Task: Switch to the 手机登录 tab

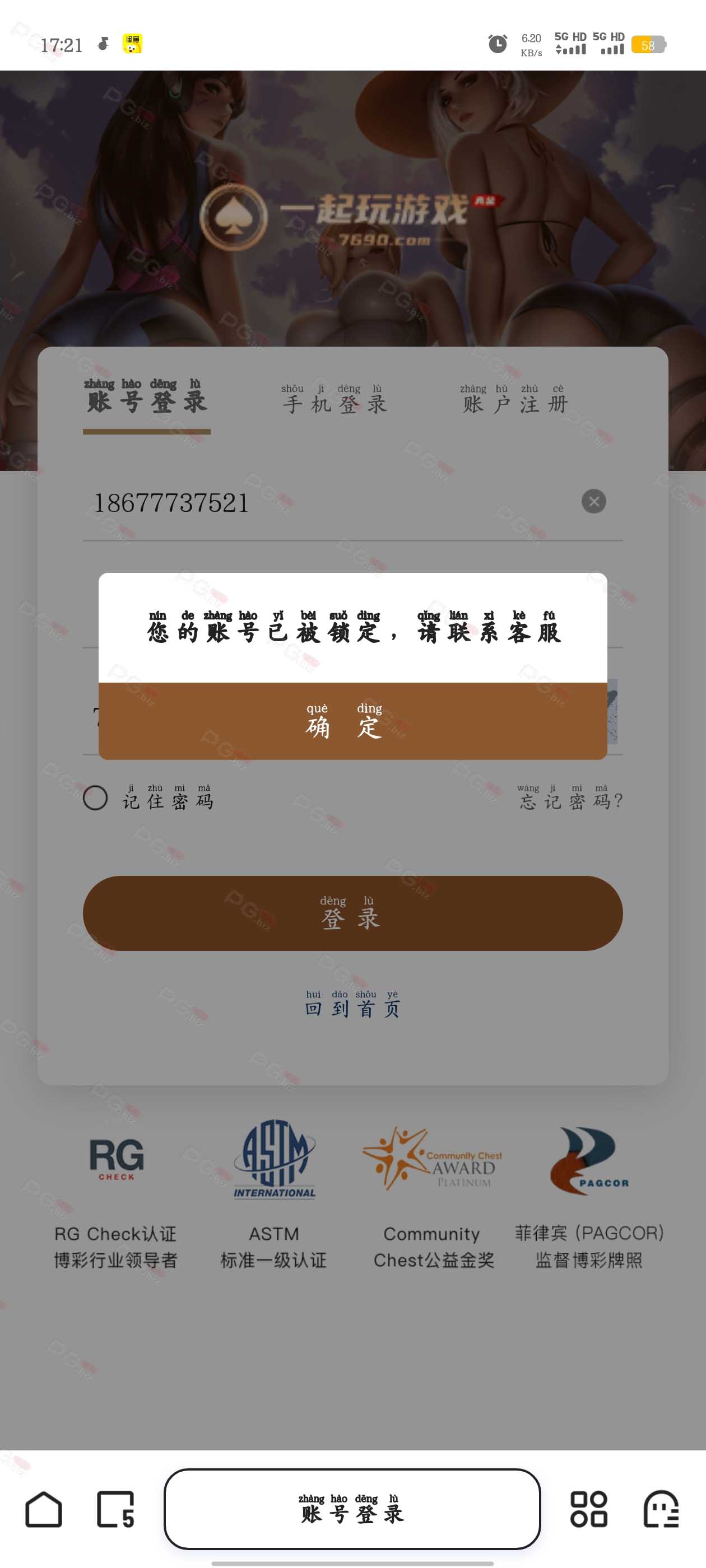Action: [x=335, y=399]
